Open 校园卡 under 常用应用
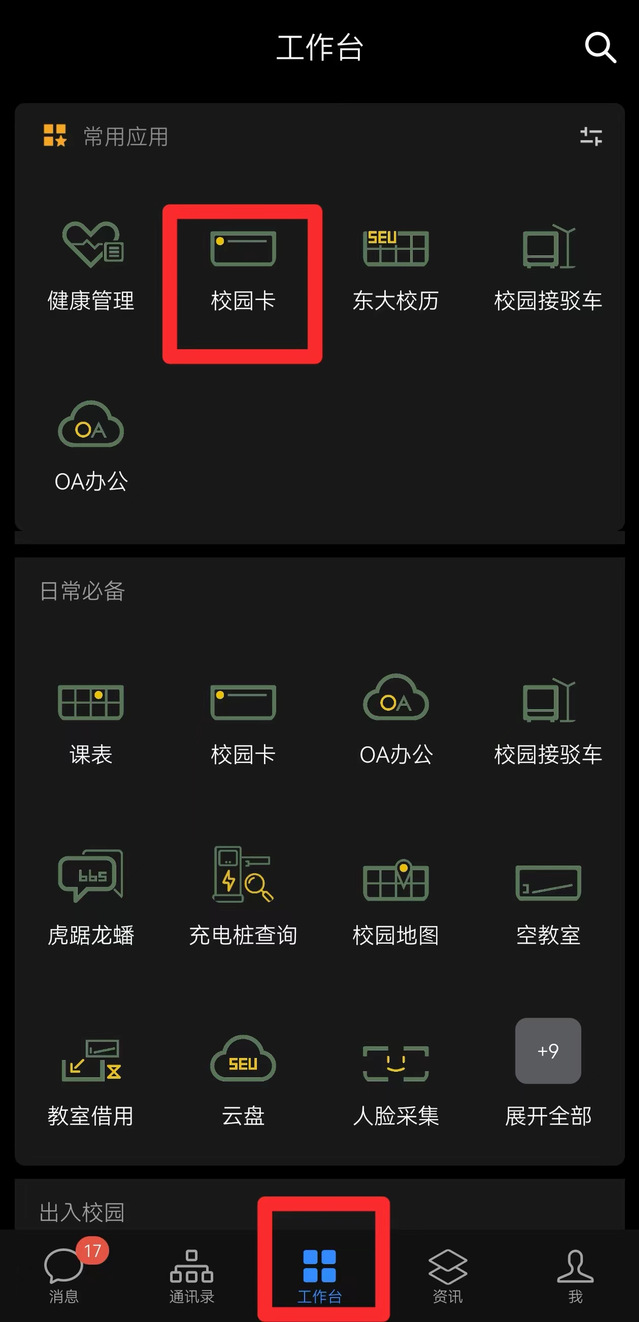This screenshot has height=1322, width=639. coord(243,266)
